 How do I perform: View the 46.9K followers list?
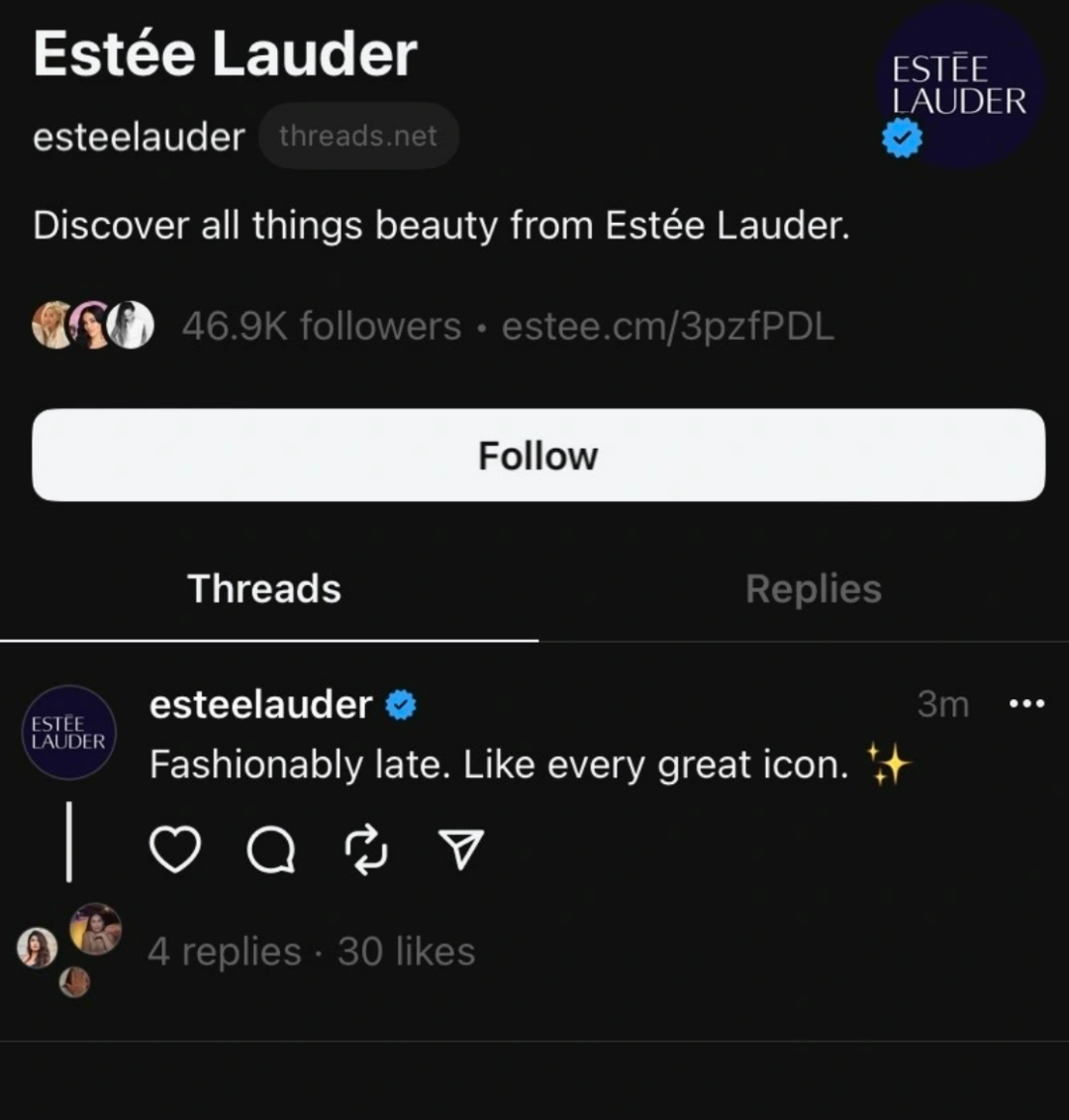tap(322, 327)
